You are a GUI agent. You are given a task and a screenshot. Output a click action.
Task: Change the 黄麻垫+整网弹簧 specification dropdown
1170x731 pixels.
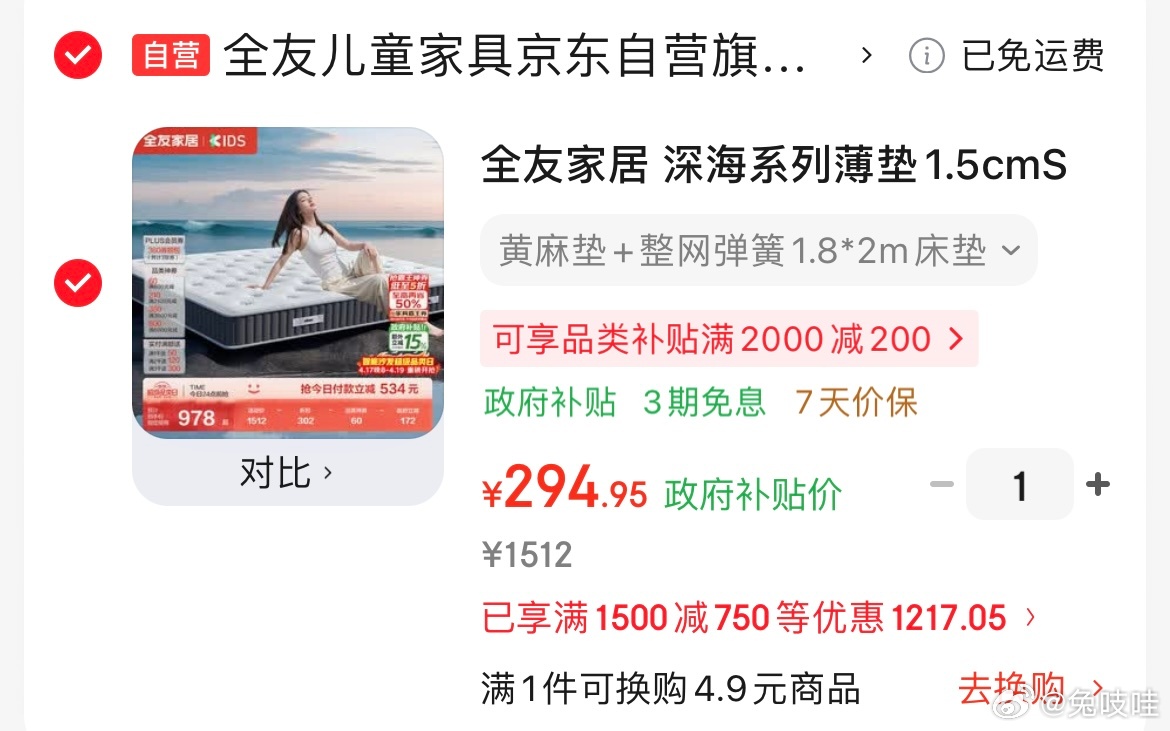758,250
